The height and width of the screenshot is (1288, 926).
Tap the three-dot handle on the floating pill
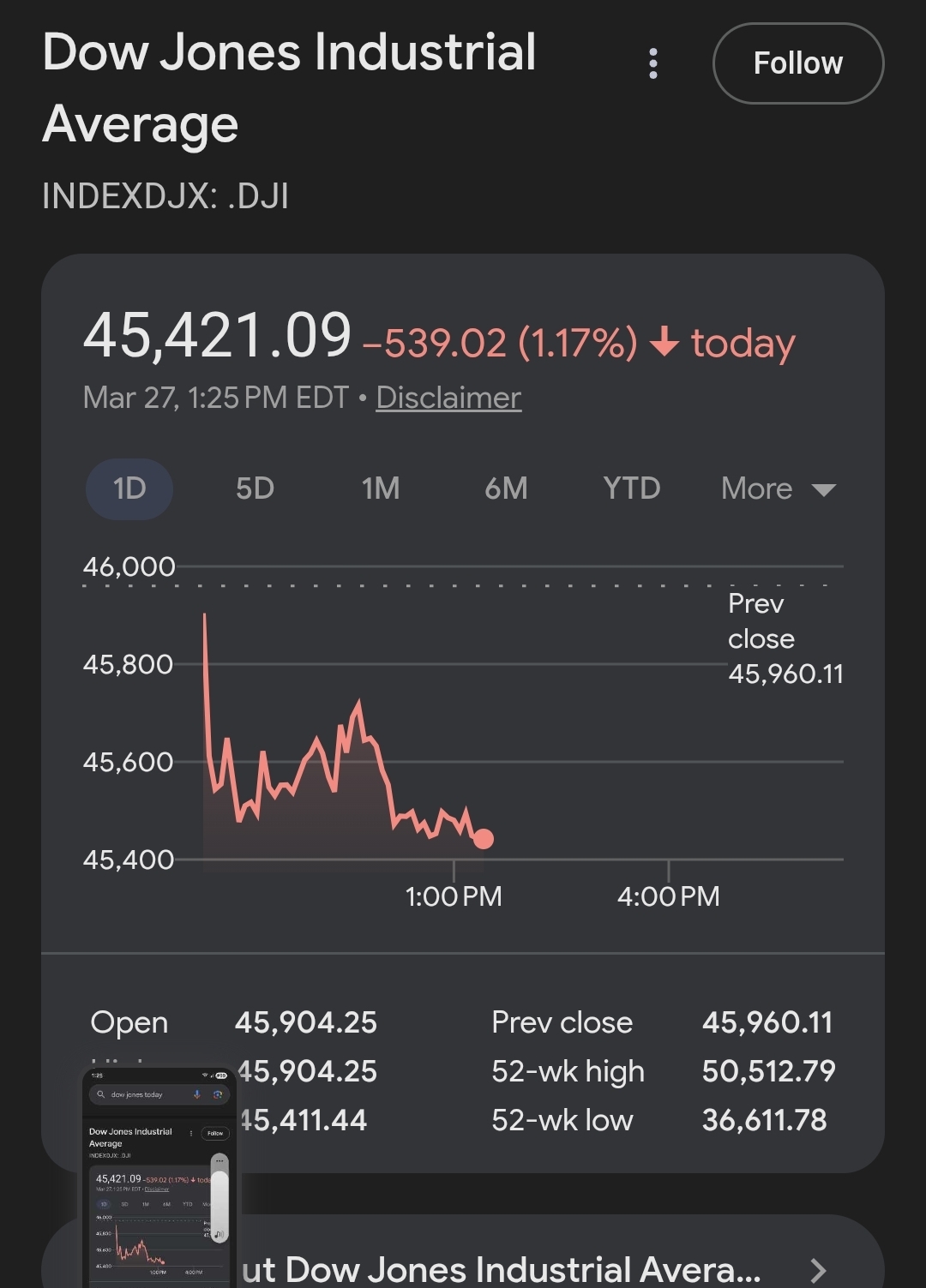[219, 1161]
